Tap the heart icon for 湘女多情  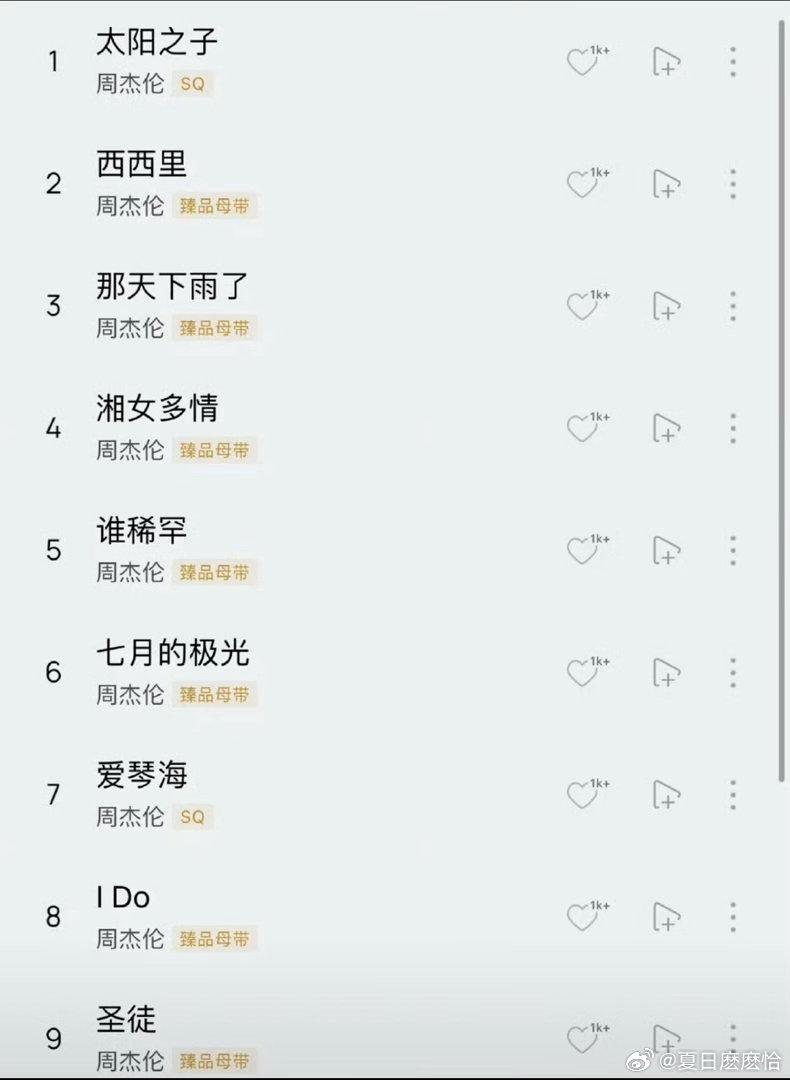(583, 428)
